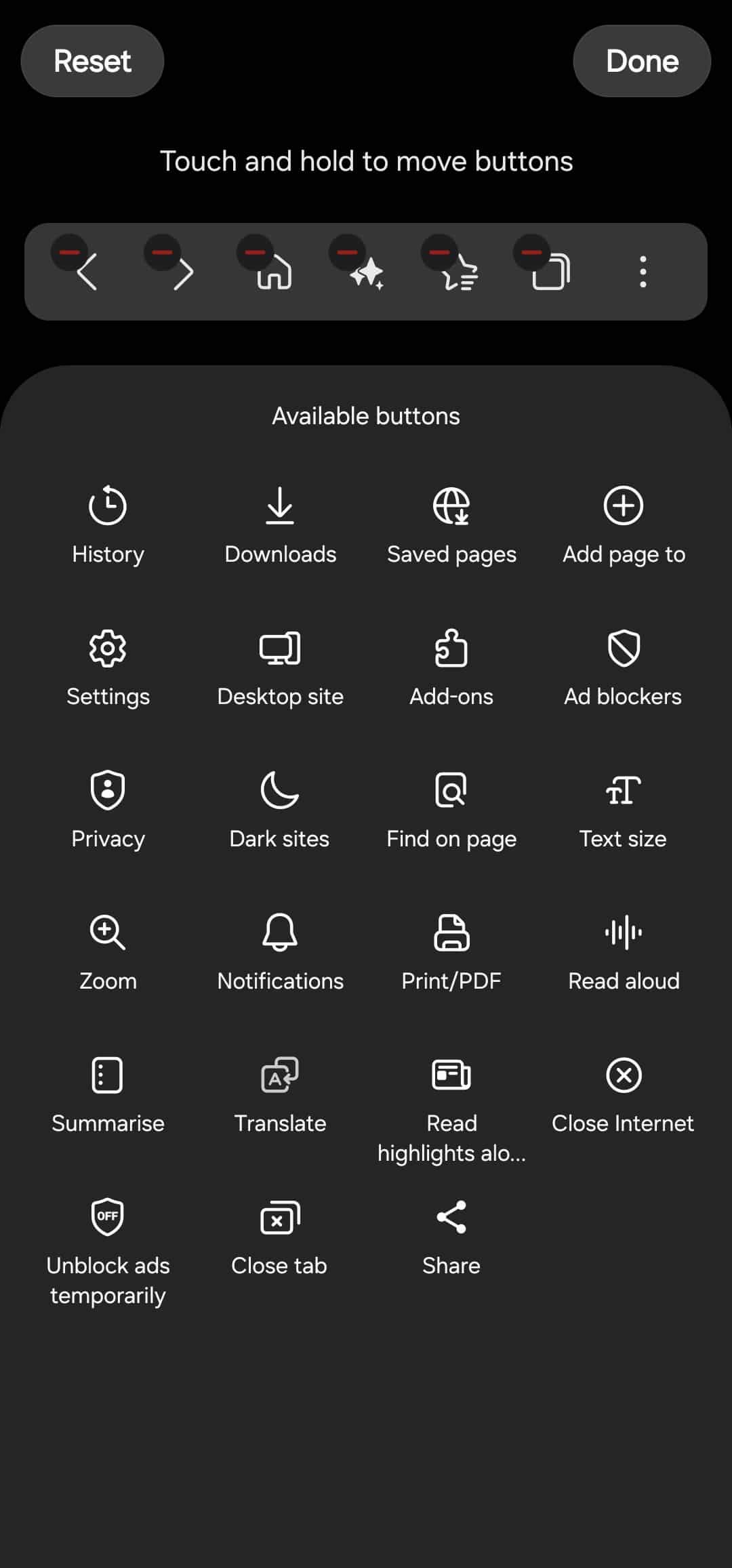The image size is (732, 1568).
Task: Add the Close tab button
Action: pos(279,1235)
